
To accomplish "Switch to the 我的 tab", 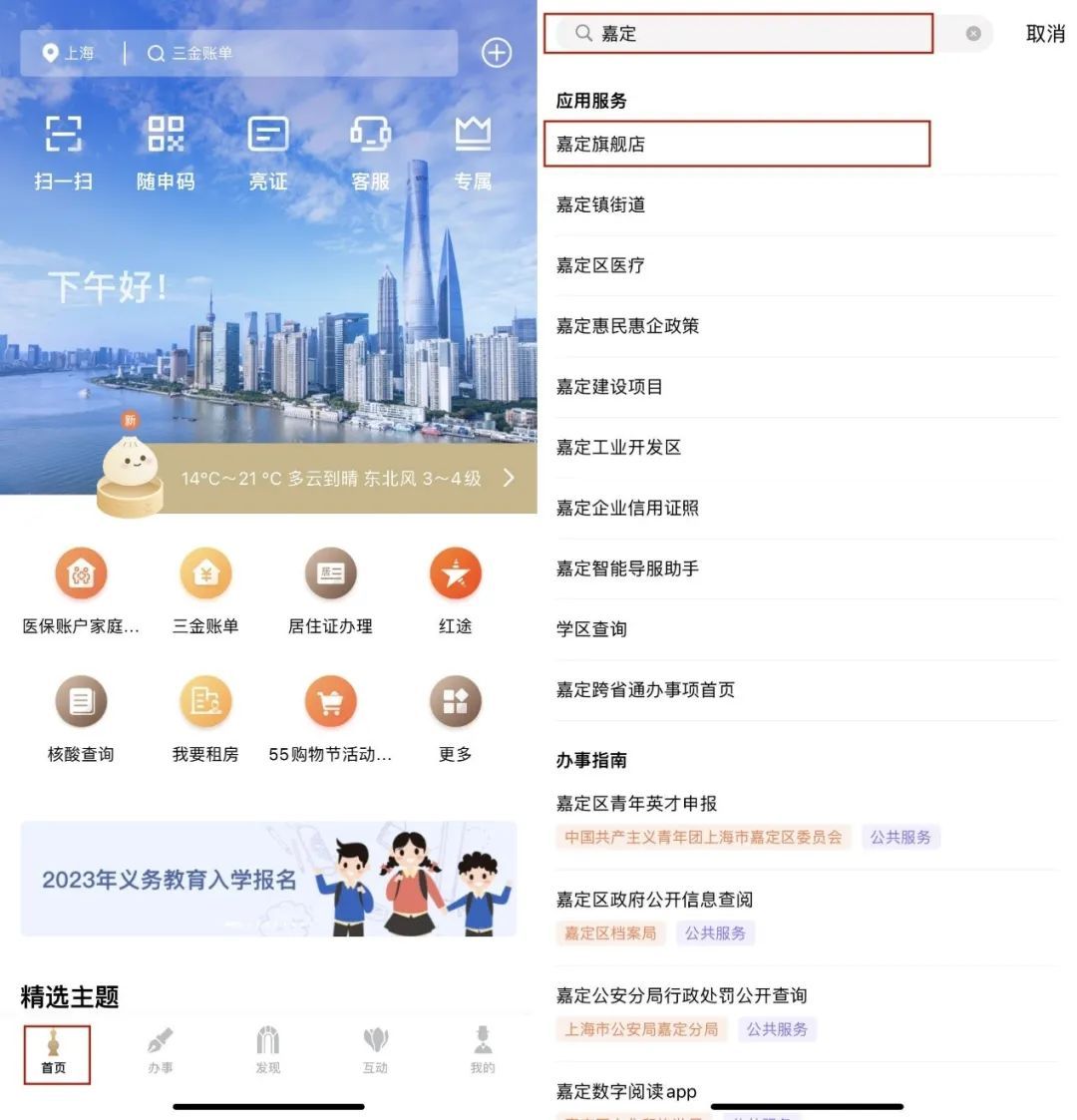I will (483, 1052).
